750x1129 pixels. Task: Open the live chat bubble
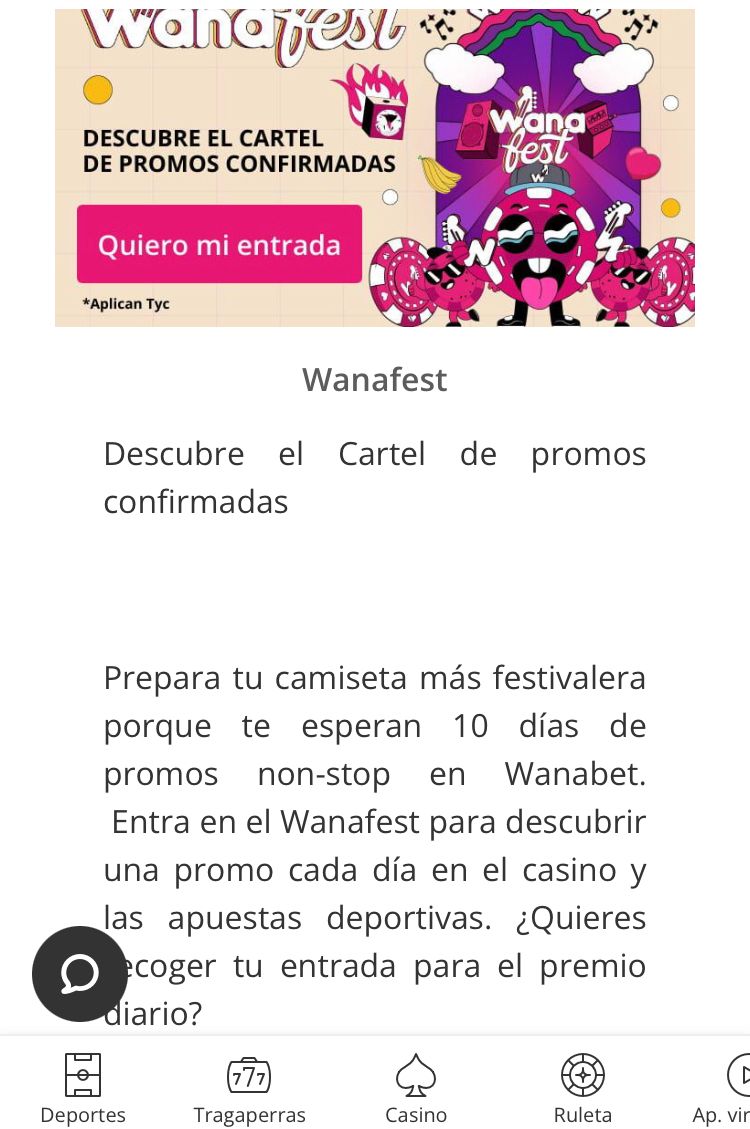[80, 973]
